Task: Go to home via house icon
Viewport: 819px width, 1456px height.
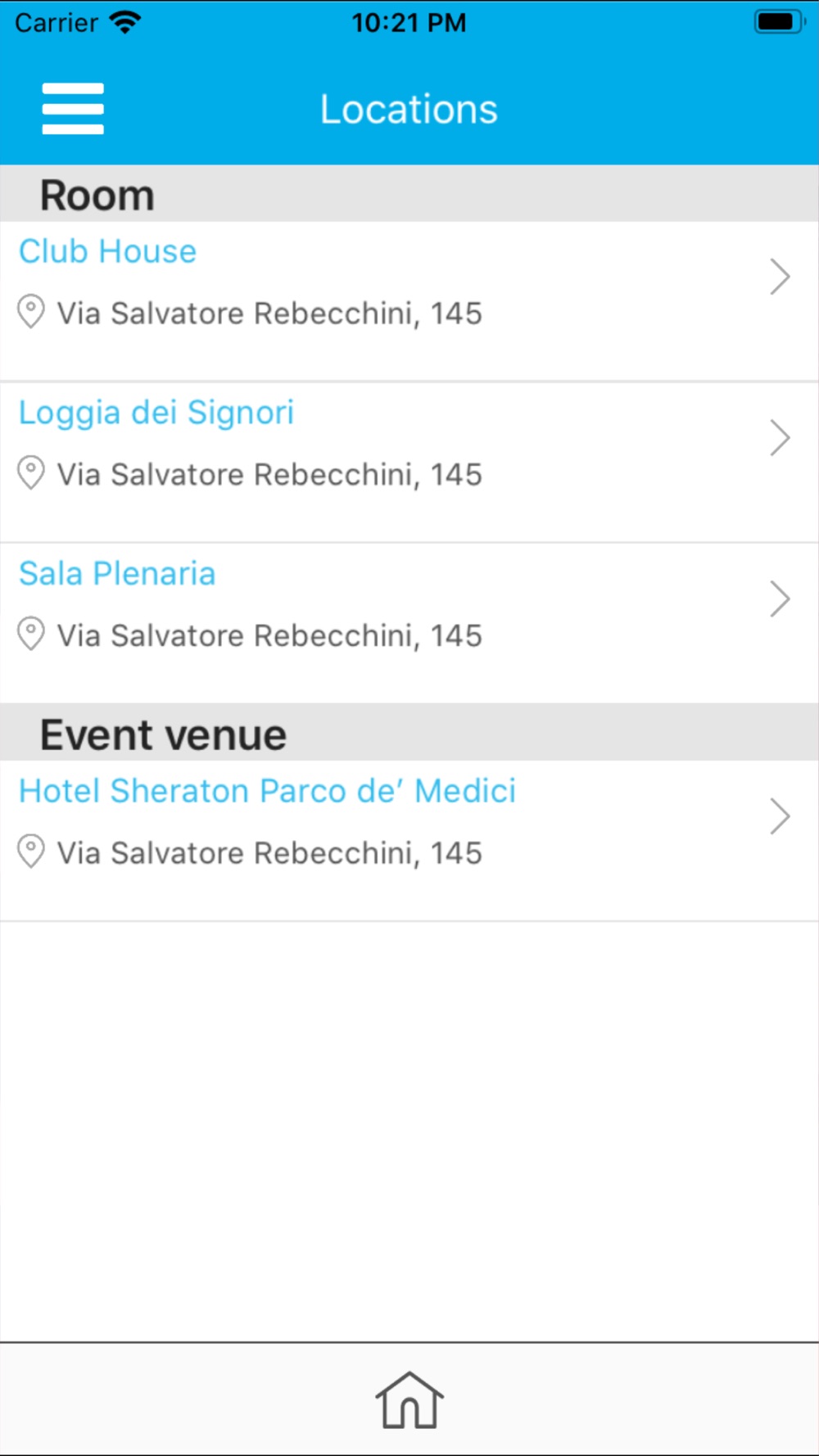Action: click(409, 1400)
